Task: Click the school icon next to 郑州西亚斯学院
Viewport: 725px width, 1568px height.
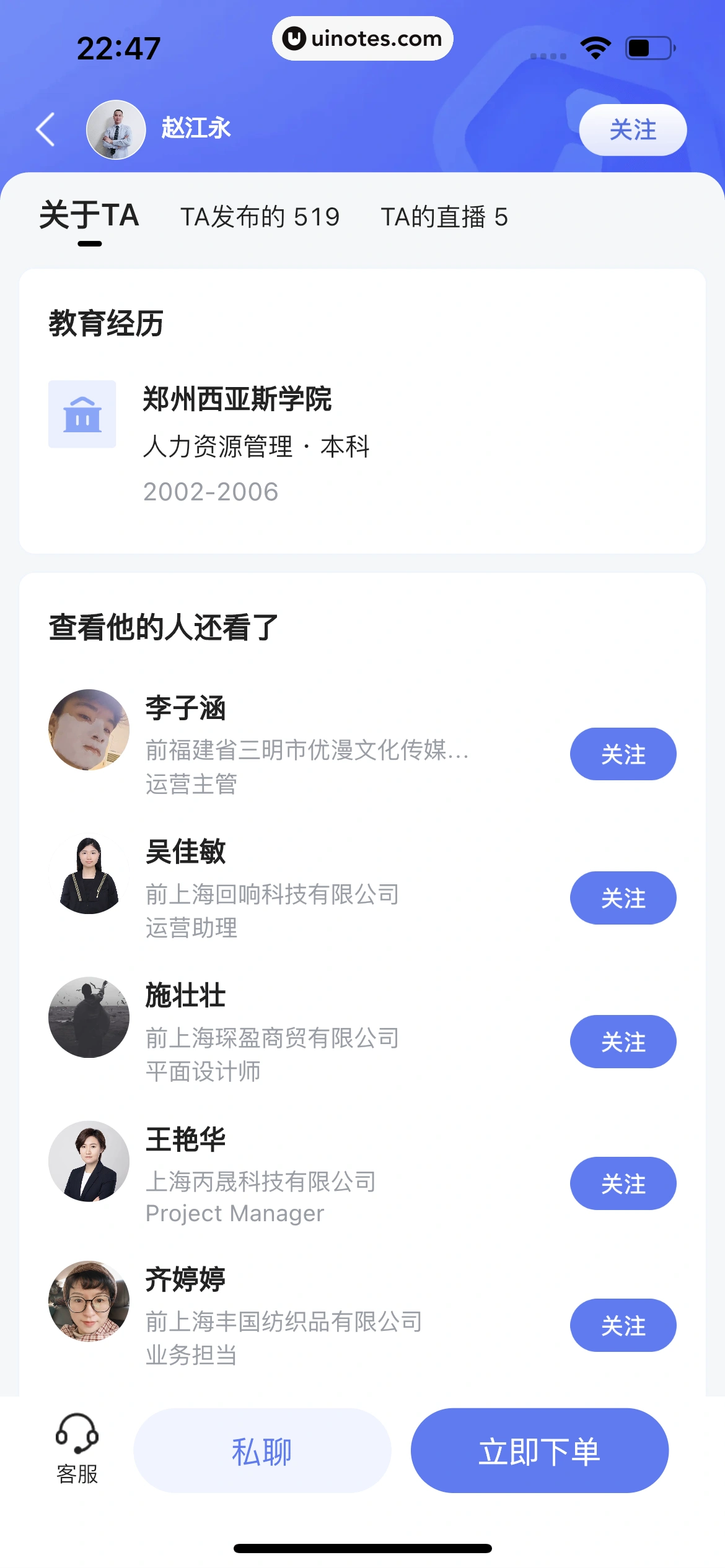Action: click(x=82, y=415)
